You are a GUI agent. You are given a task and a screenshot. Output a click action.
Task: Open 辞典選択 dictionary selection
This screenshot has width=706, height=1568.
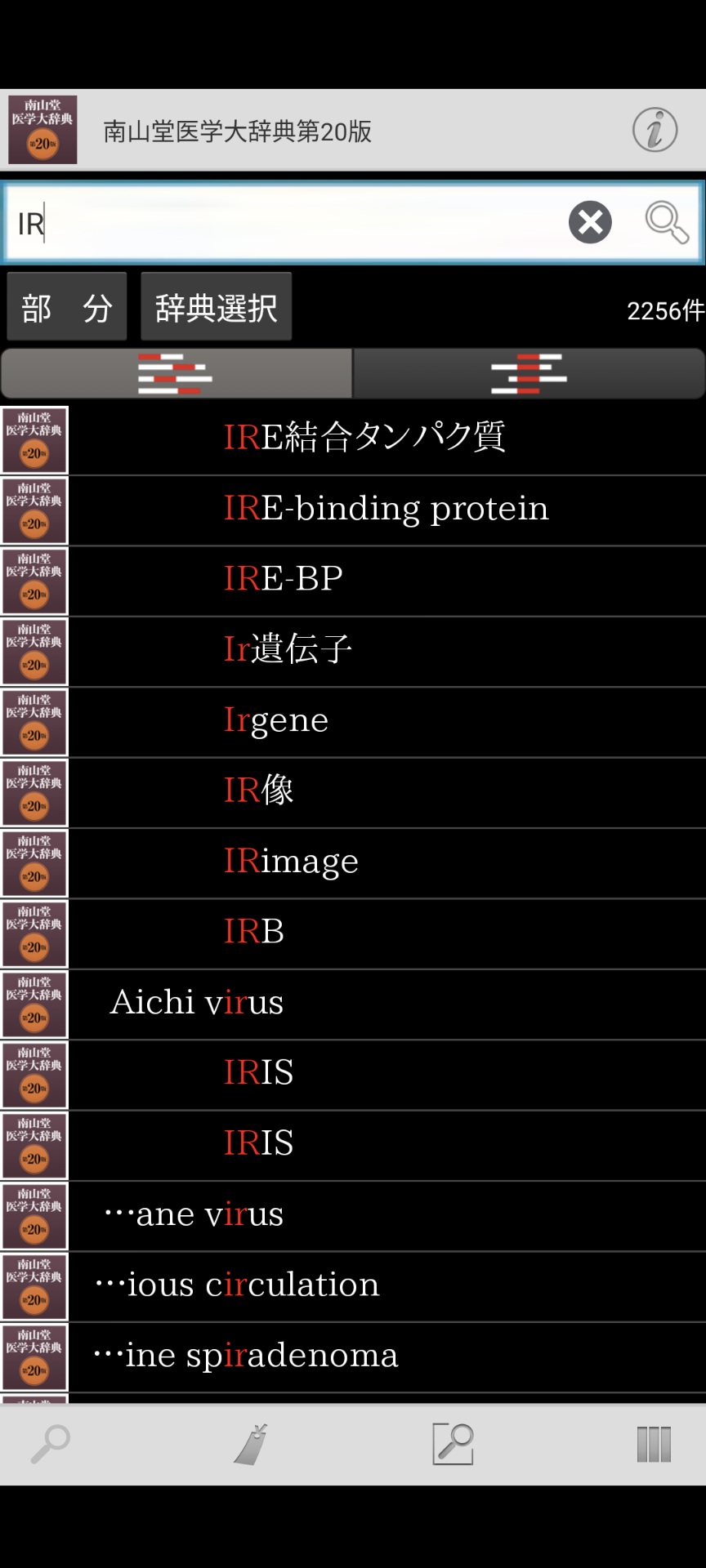tap(216, 307)
